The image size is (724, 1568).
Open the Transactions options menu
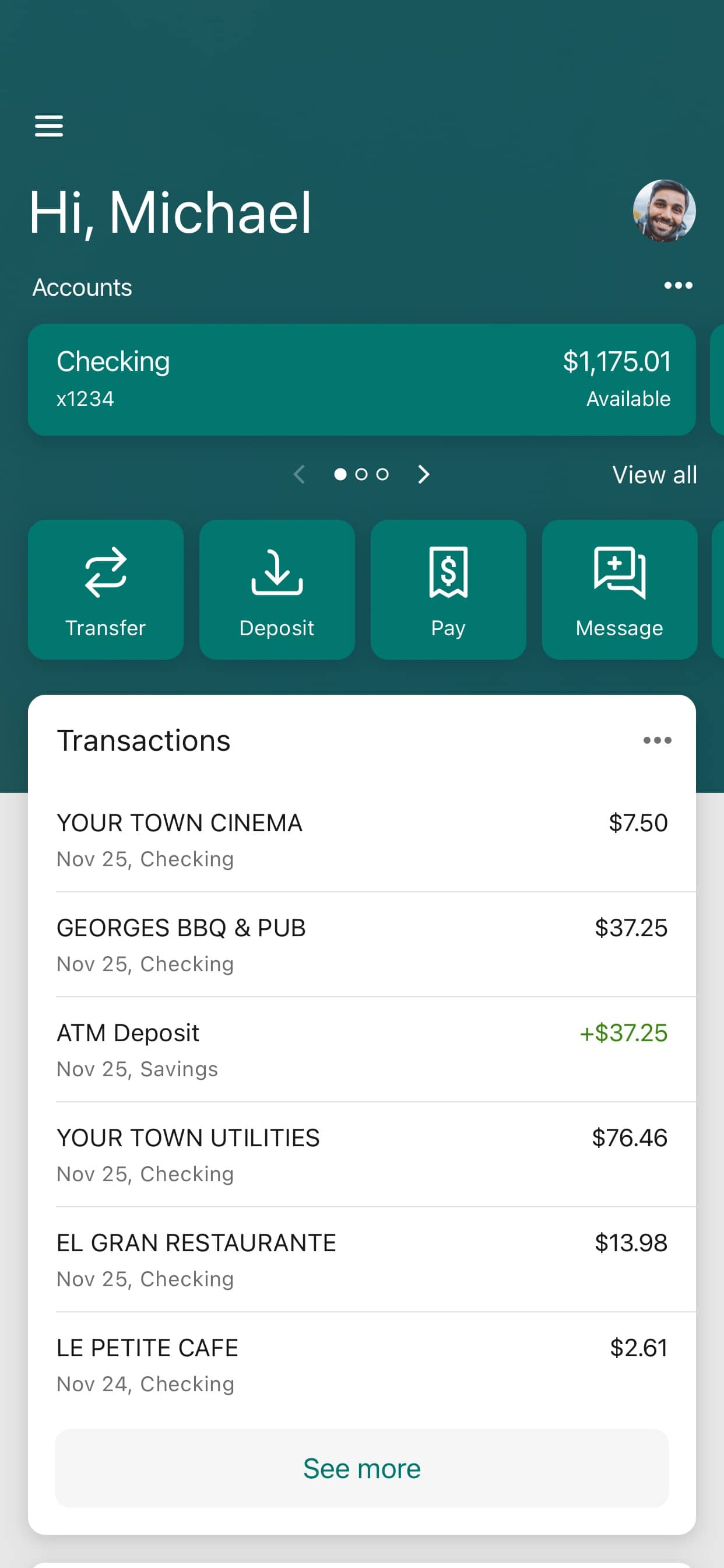pyautogui.click(x=658, y=740)
